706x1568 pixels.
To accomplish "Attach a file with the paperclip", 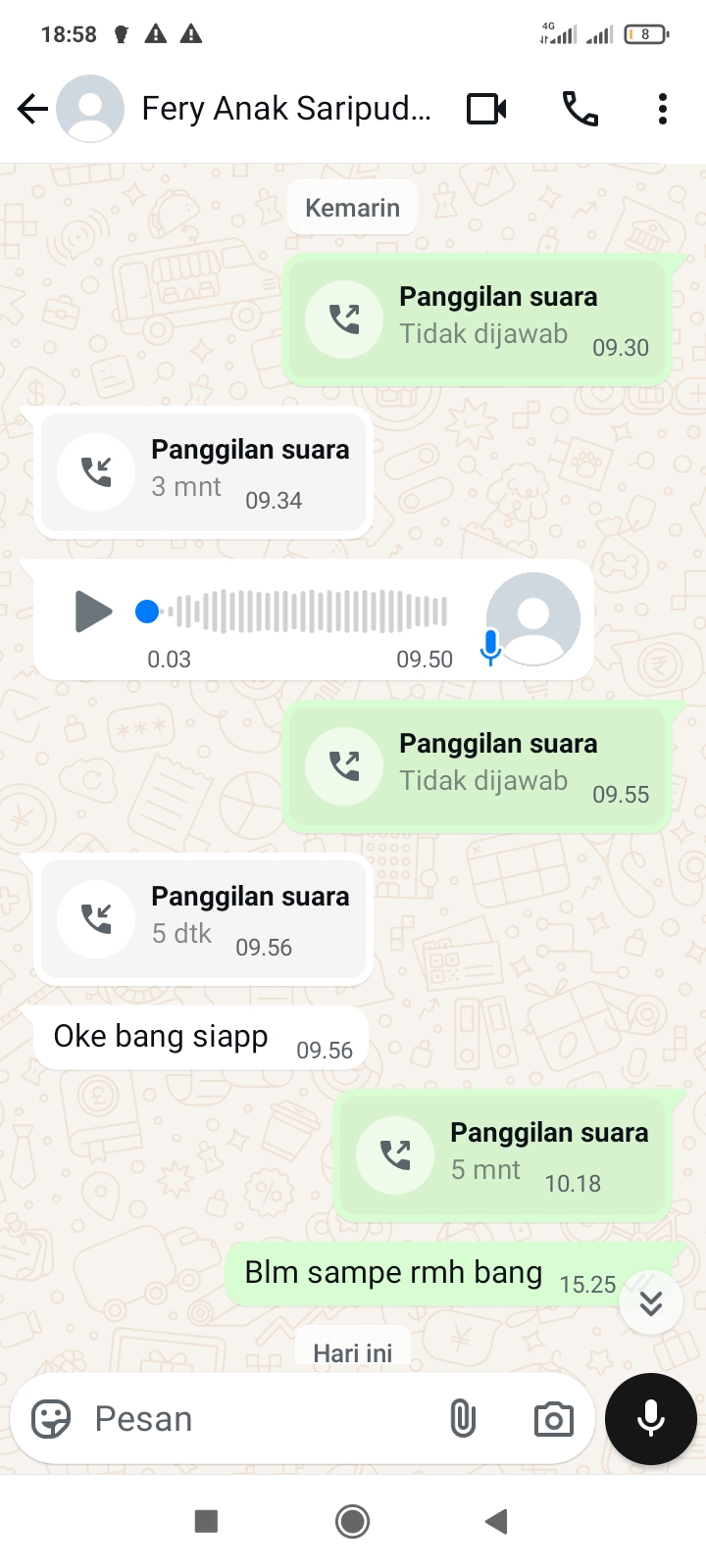I will tap(463, 1418).
